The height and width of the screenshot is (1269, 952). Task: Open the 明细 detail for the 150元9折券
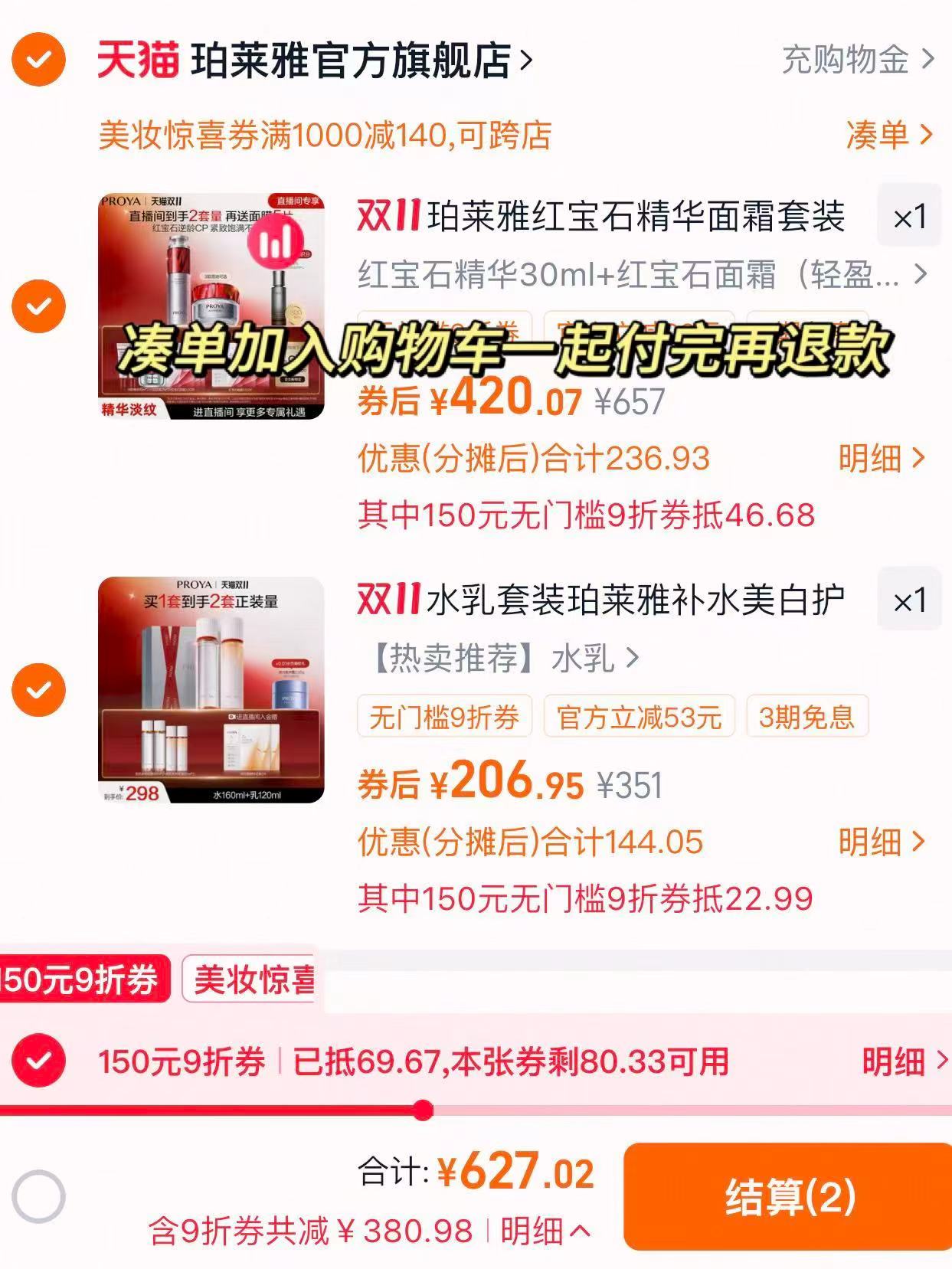pyautogui.click(x=892, y=1062)
